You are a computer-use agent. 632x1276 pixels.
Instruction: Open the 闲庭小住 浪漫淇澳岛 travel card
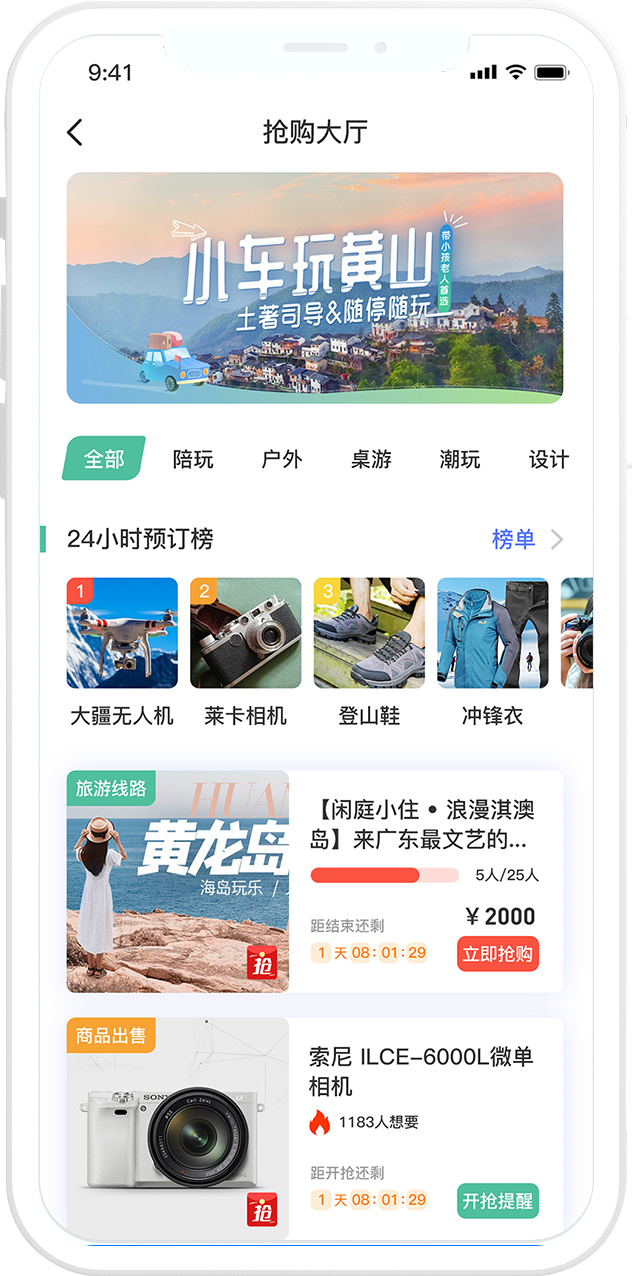click(418, 825)
